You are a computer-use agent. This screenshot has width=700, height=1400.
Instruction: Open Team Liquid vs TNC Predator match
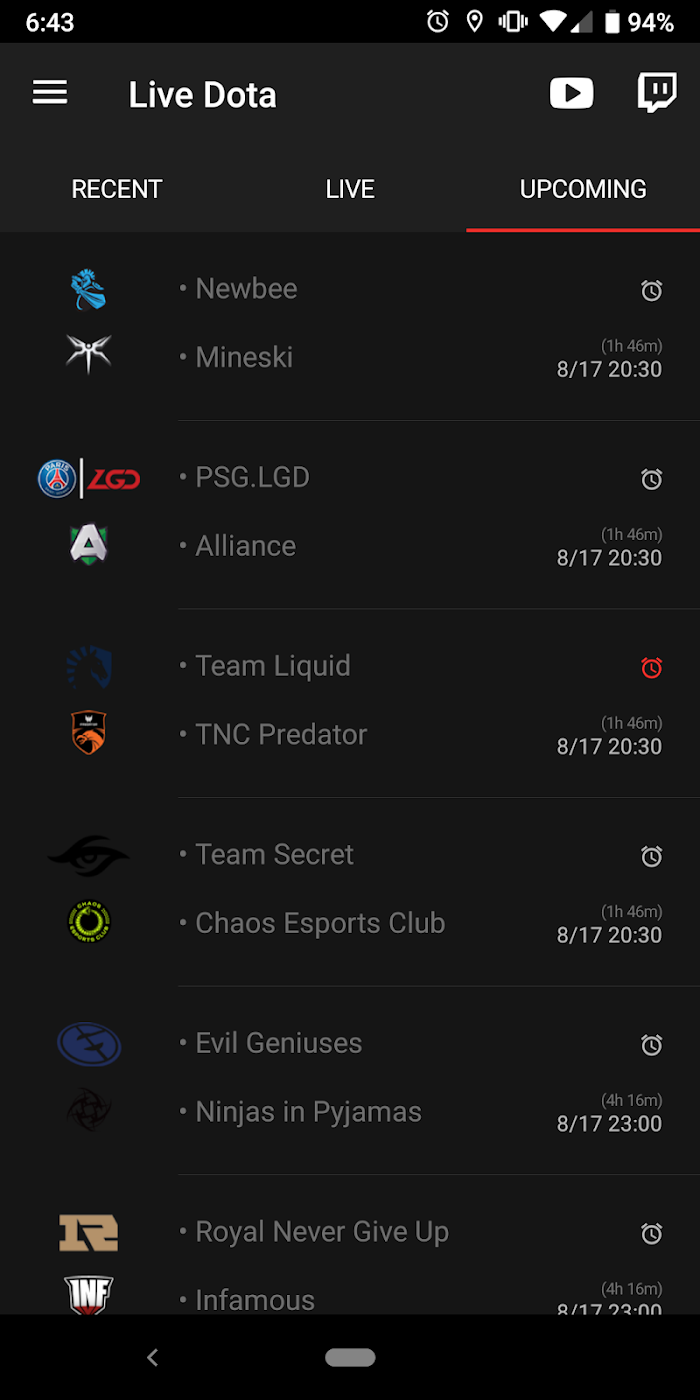point(350,703)
